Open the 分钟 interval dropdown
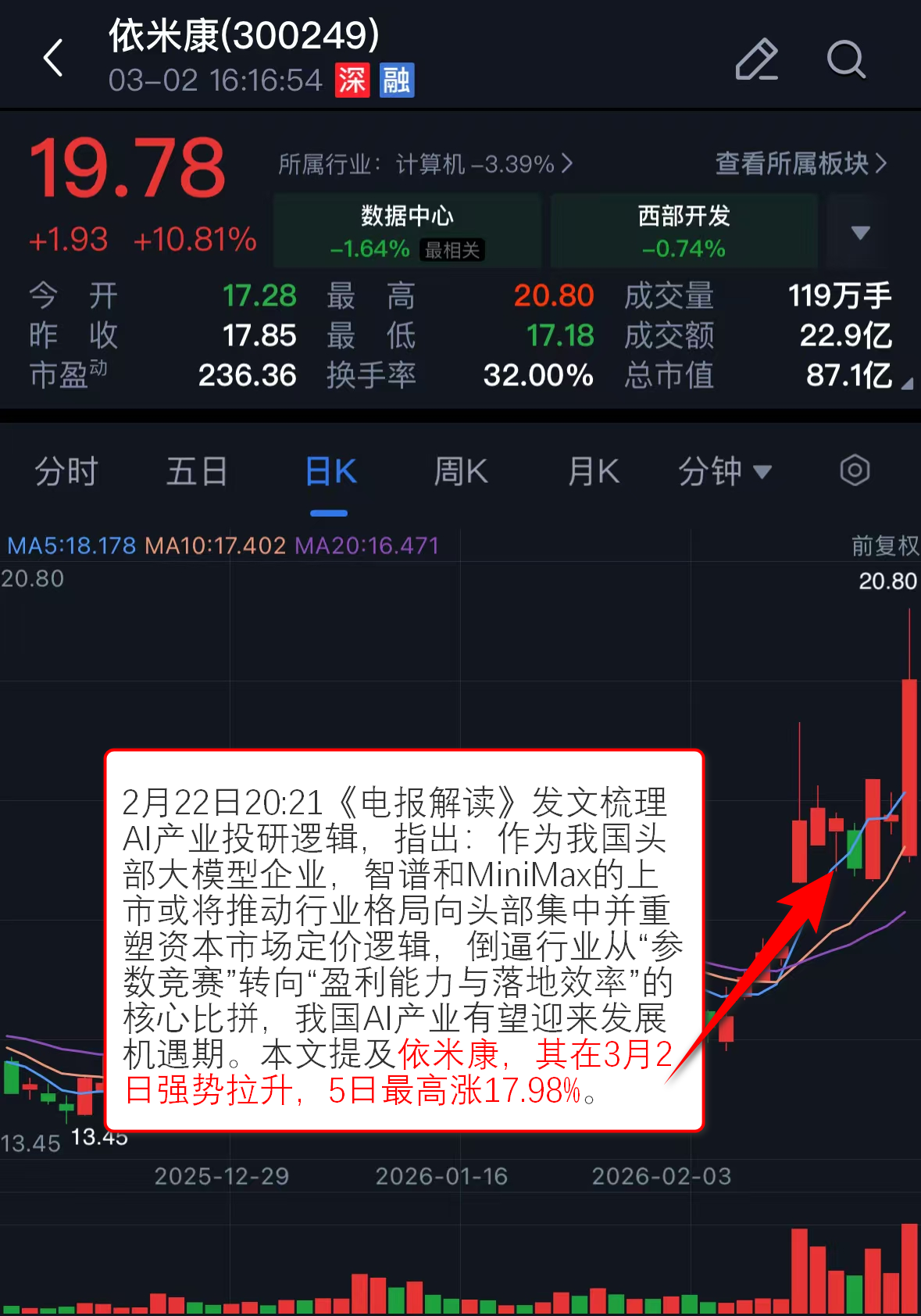Viewport: 921px width, 1316px height. point(724,471)
